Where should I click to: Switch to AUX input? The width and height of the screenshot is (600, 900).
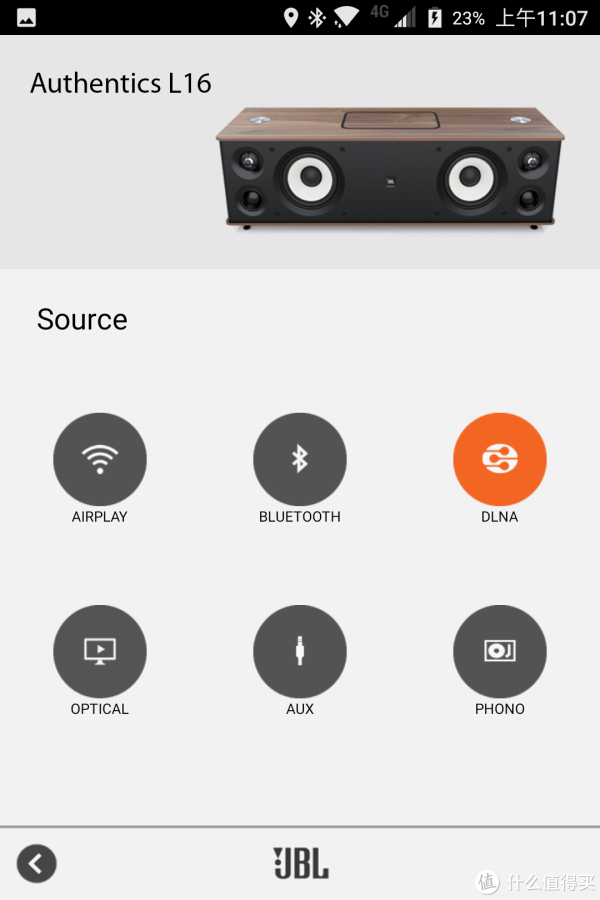tap(300, 652)
